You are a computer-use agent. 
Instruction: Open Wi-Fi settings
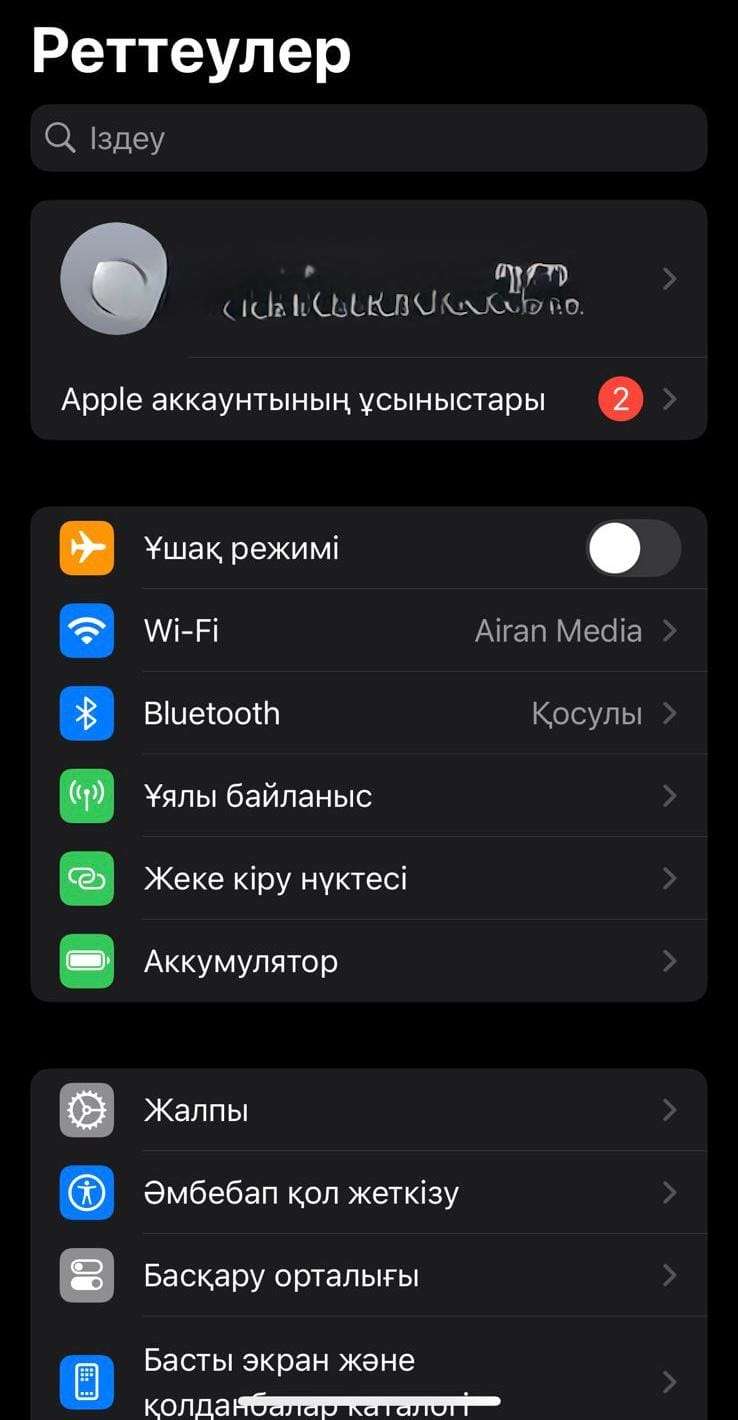coord(368,631)
